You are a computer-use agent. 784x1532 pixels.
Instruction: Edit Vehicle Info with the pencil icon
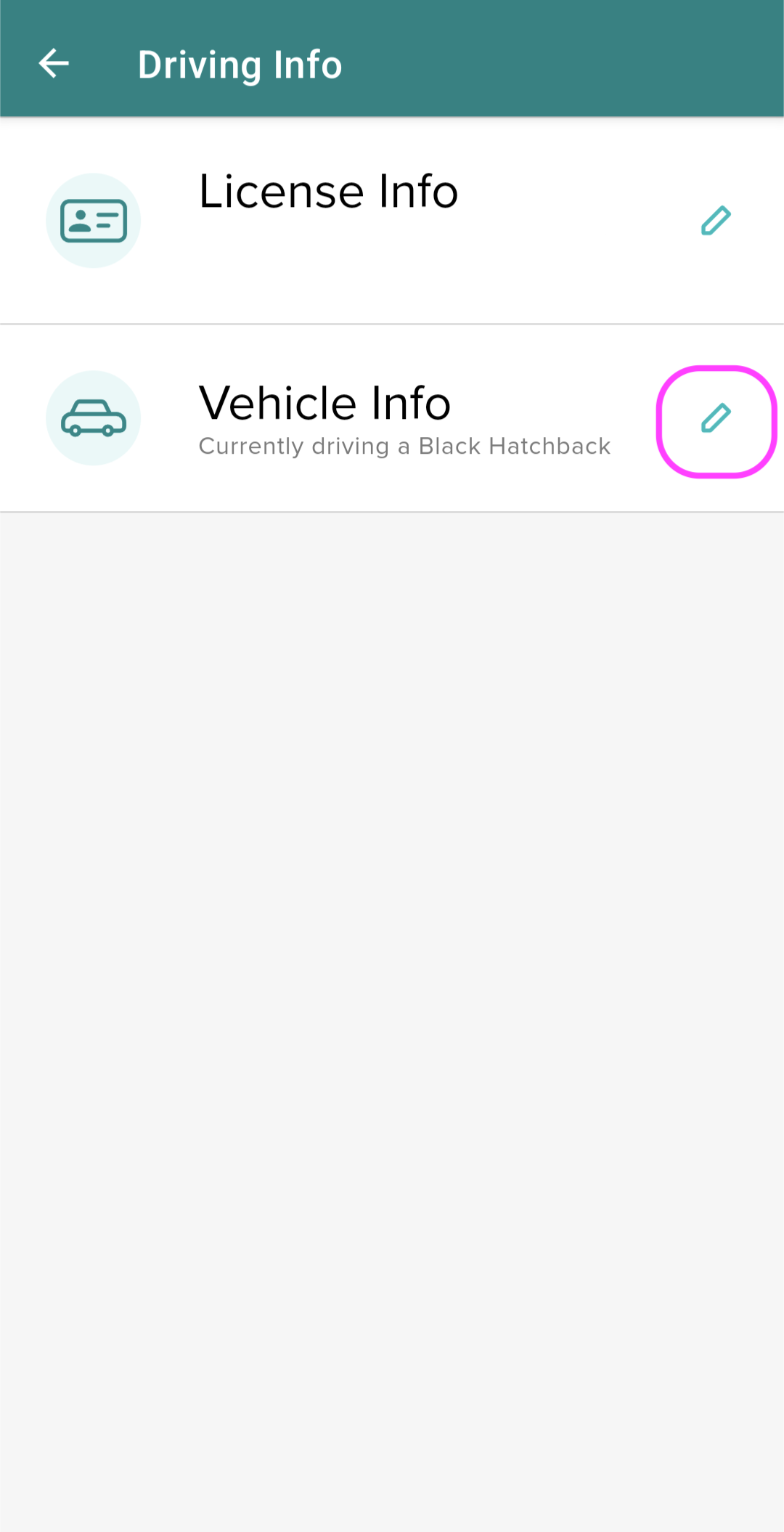pyautogui.click(x=716, y=420)
